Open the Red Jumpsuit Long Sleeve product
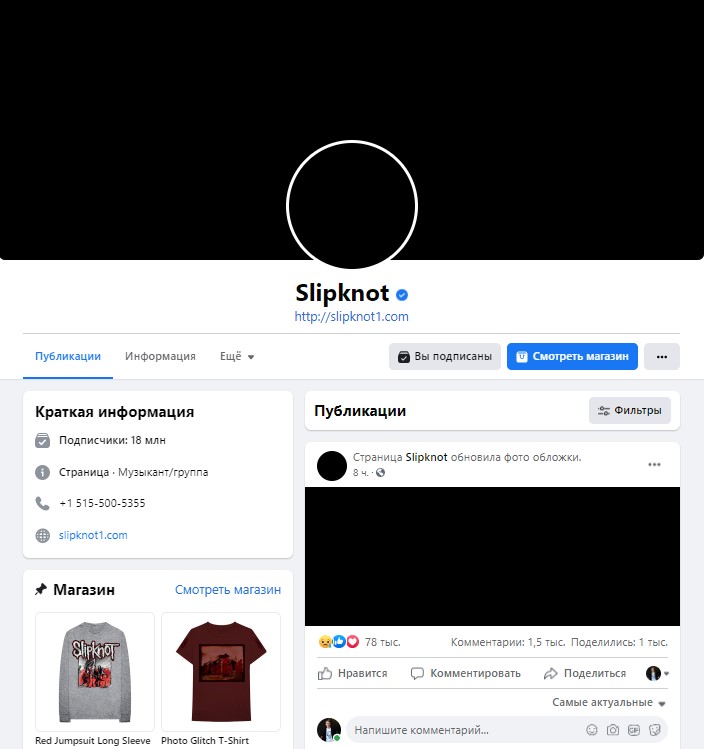This screenshot has height=749, width=704. pos(95,672)
